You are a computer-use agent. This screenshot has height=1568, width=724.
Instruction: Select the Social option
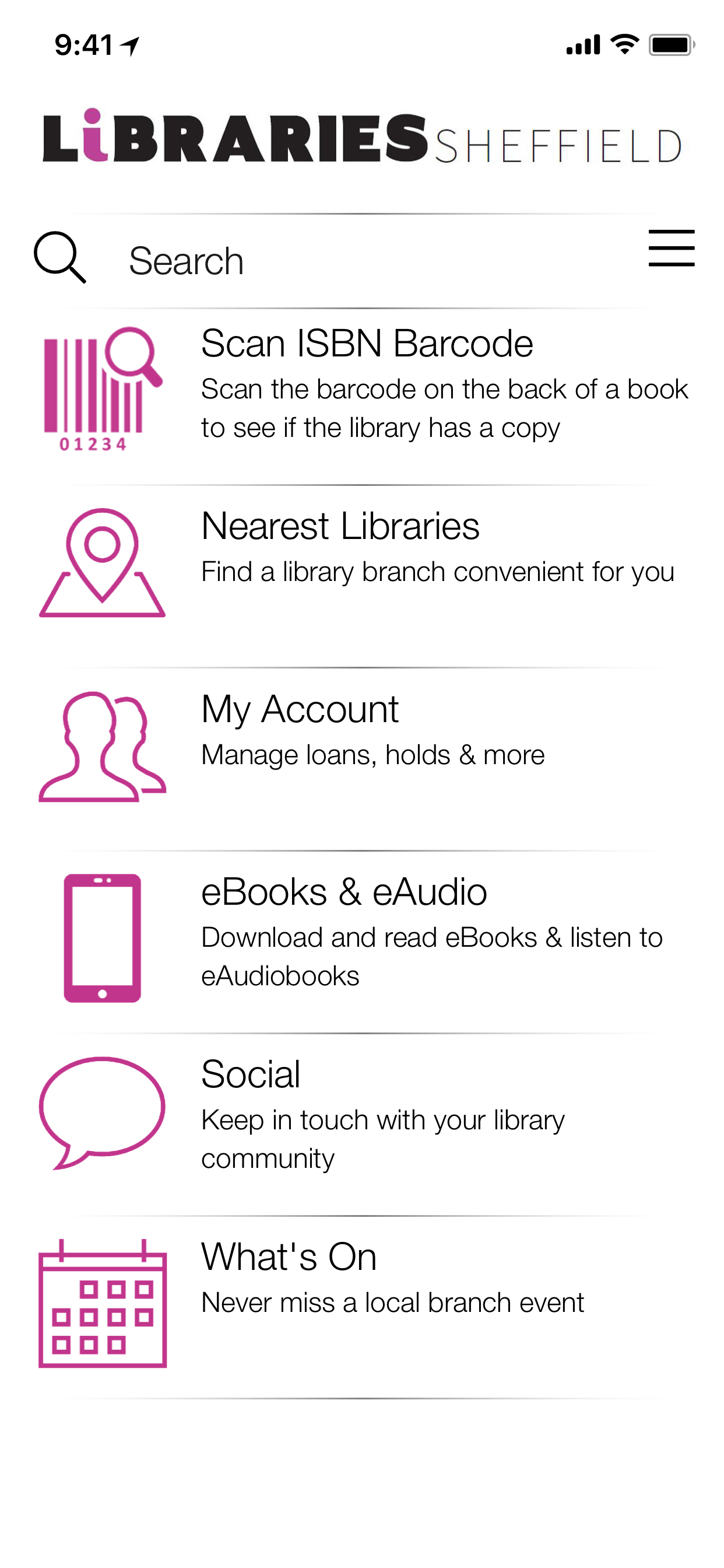pos(251,1075)
